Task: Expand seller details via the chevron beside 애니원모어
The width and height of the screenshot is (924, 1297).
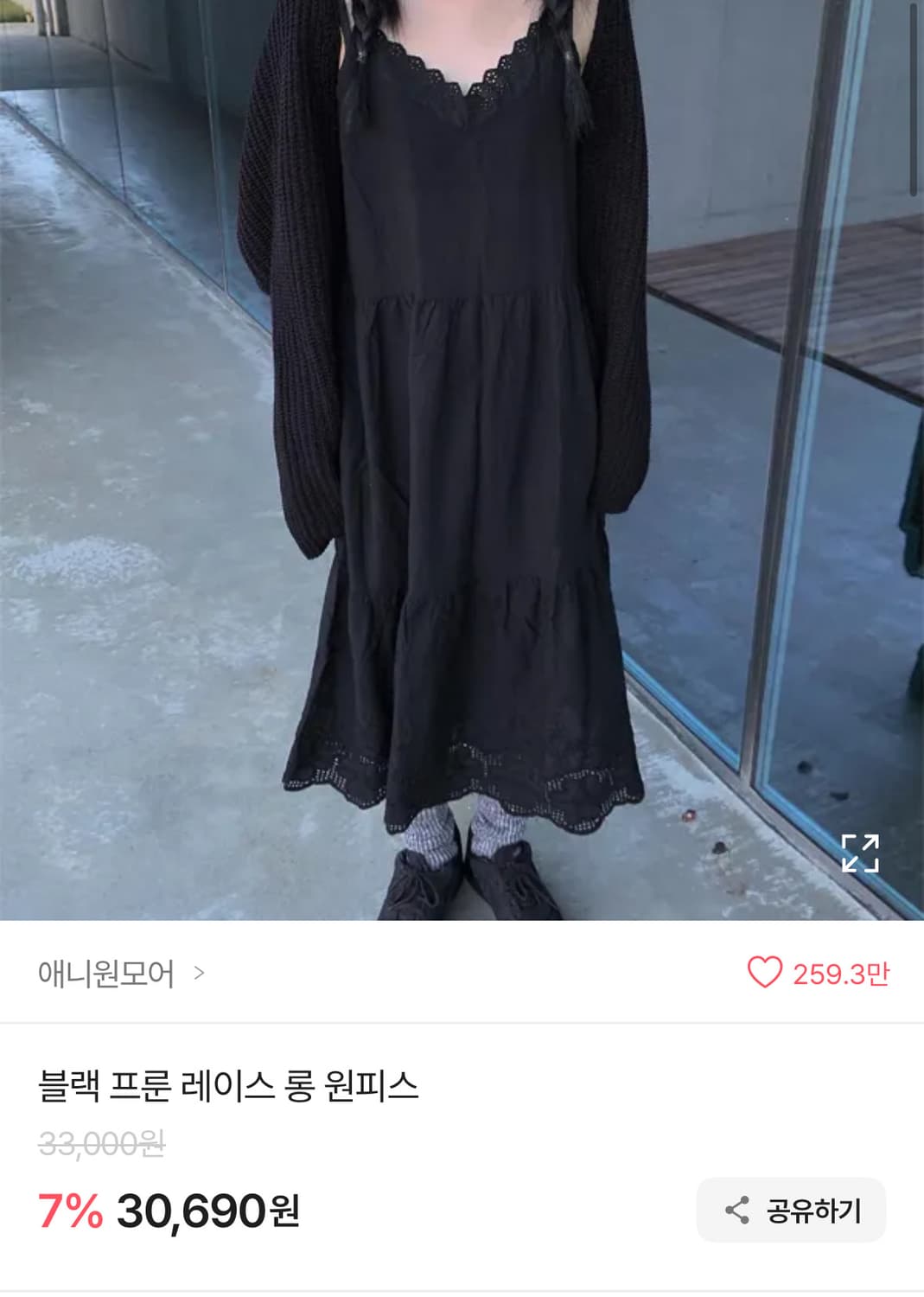Action: click(201, 972)
